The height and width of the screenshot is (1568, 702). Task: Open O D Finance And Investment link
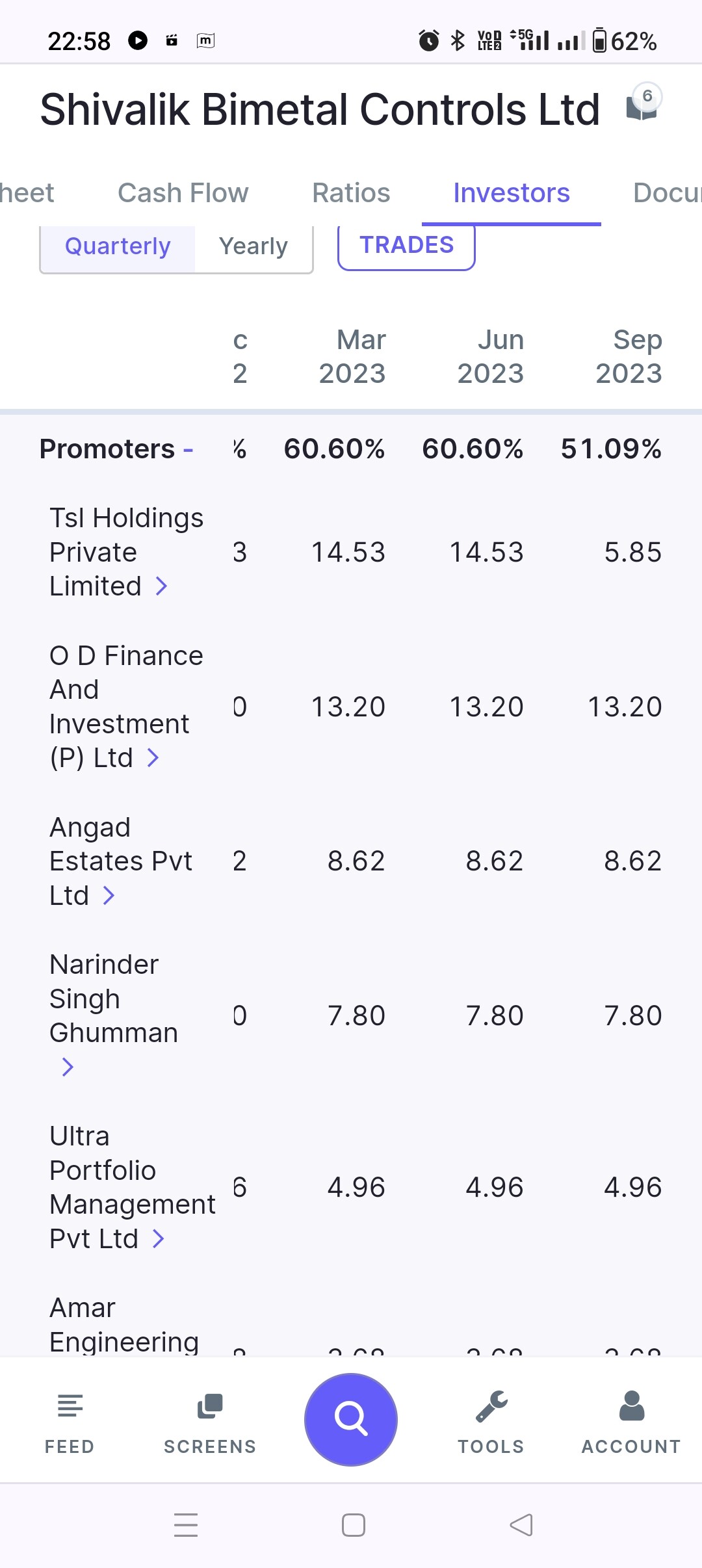coord(127,707)
